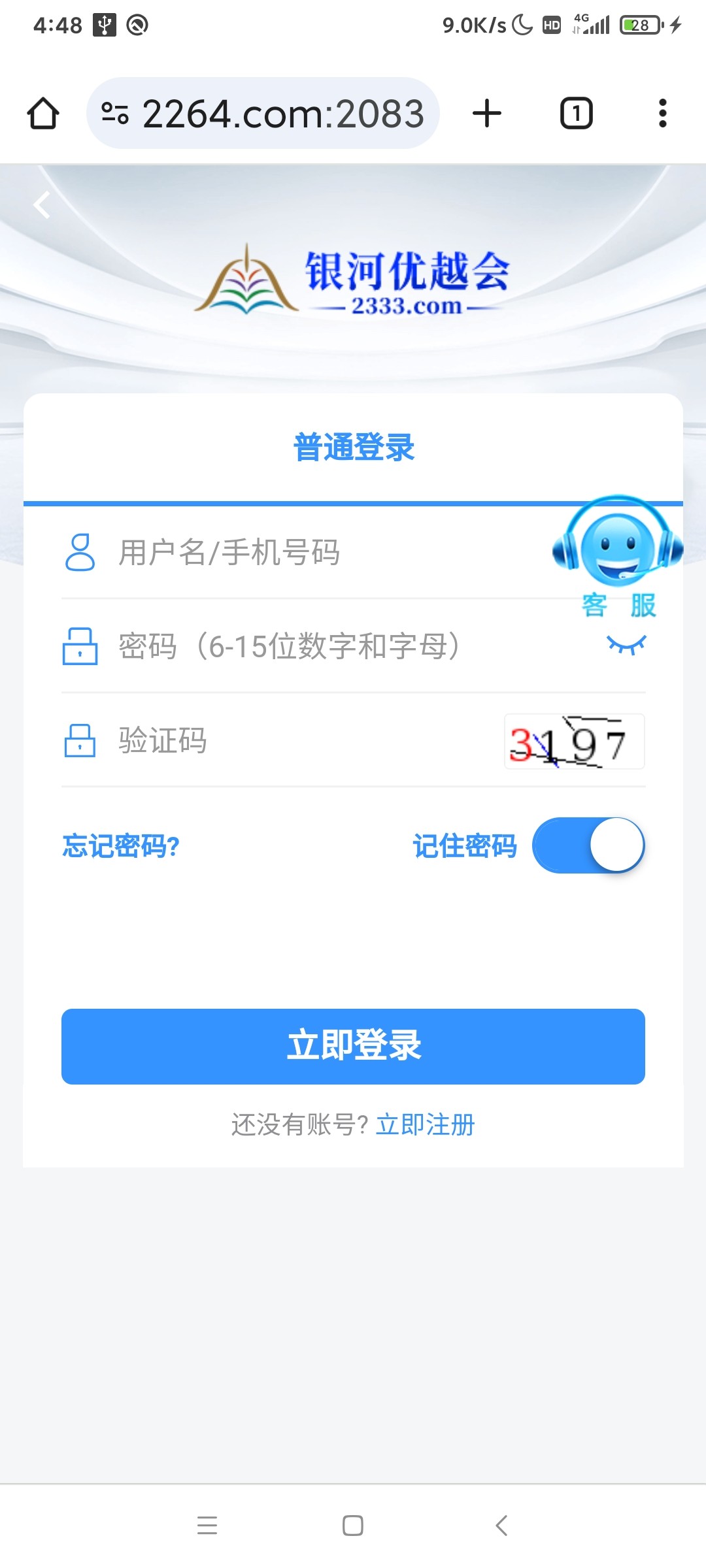Screen dimensions: 706x1568
Task: Disable the 记住密码 switch
Action: (x=588, y=845)
